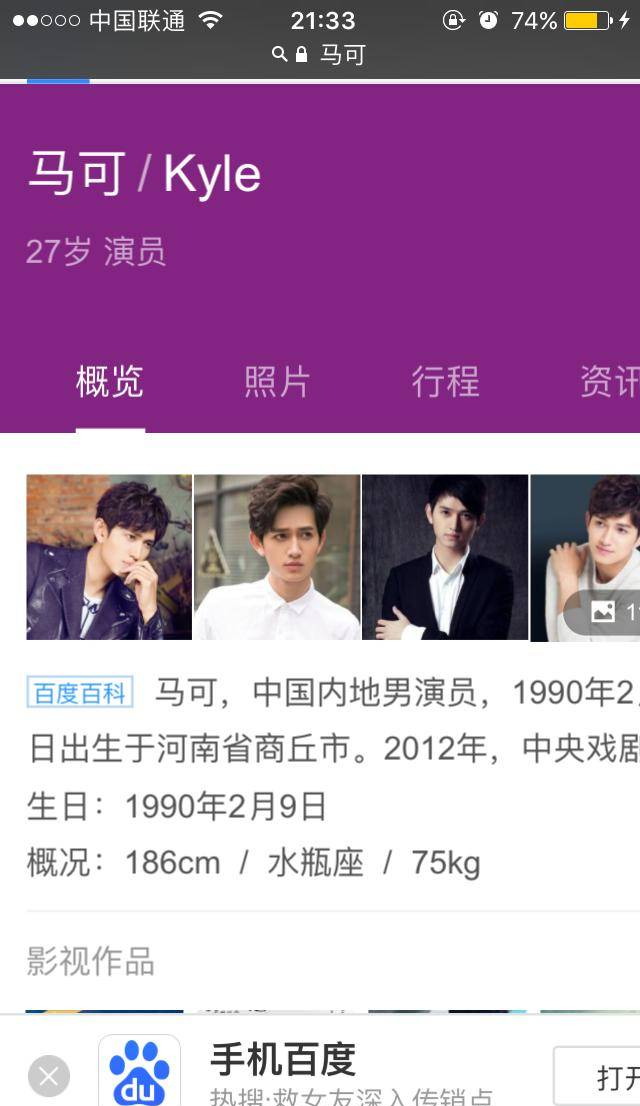Select the 概览 tab
640x1106 pixels.
(x=110, y=382)
